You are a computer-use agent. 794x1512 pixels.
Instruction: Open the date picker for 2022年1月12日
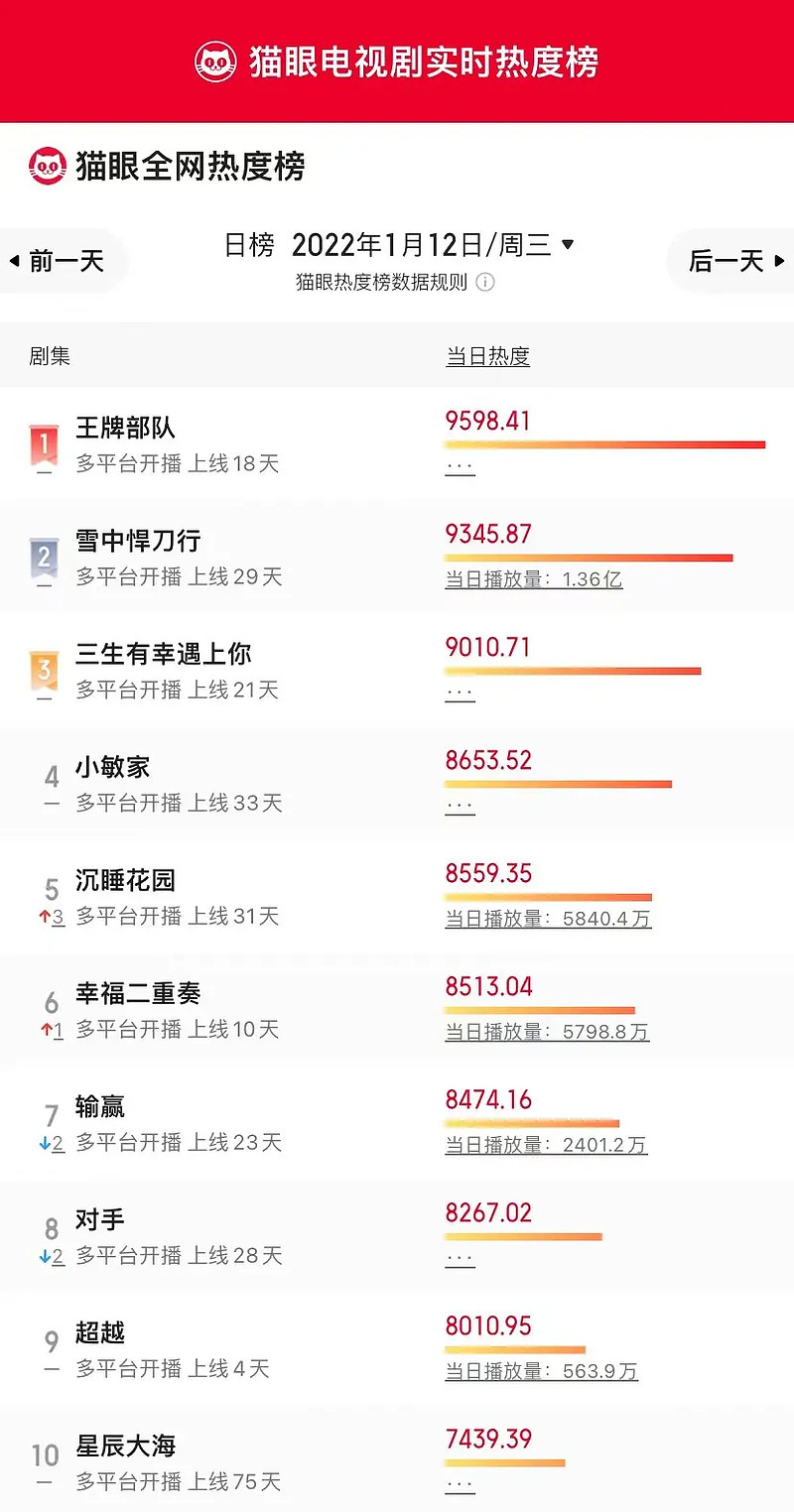point(433,244)
